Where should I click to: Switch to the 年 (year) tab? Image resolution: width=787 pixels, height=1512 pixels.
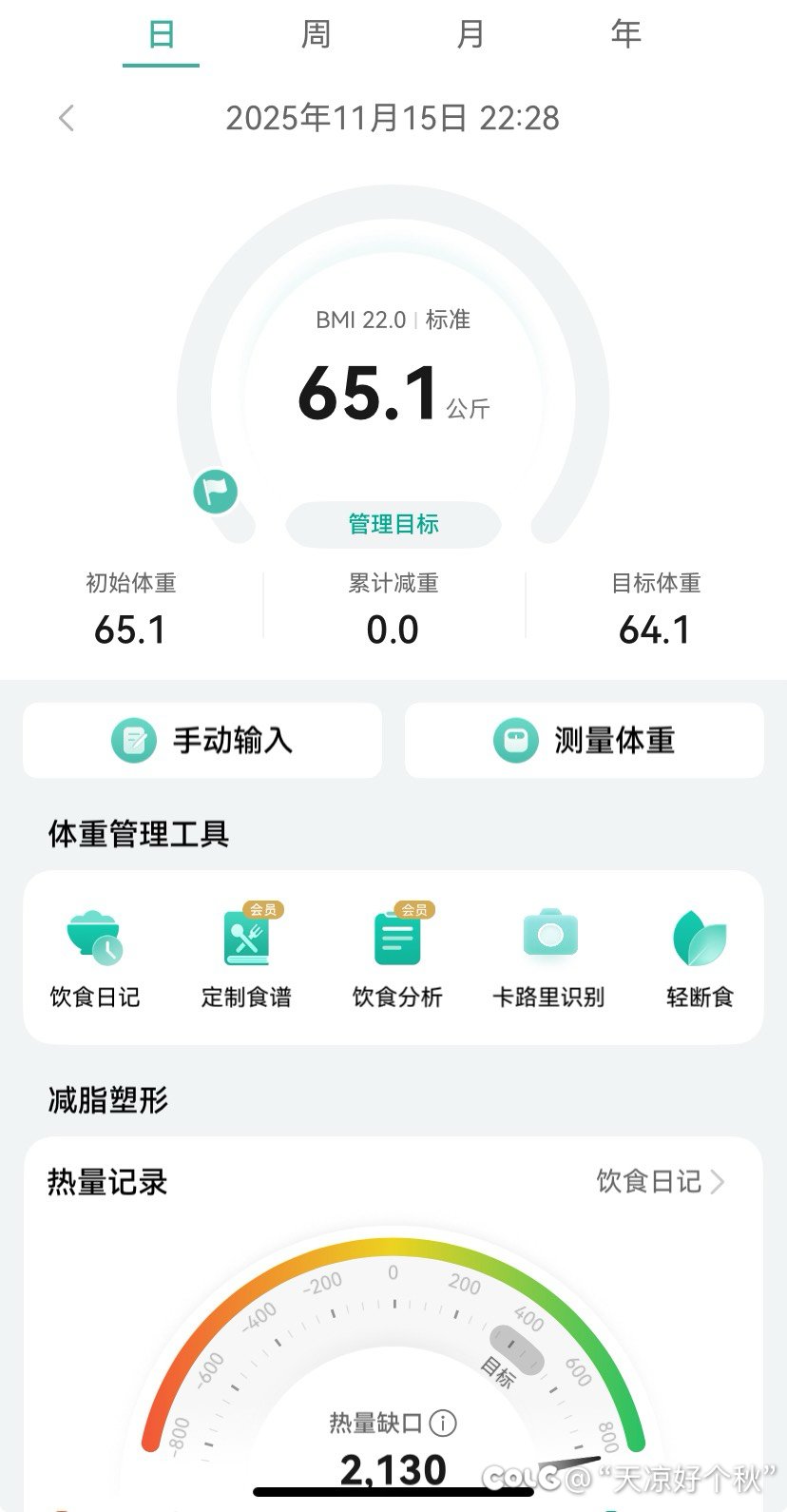[625, 35]
